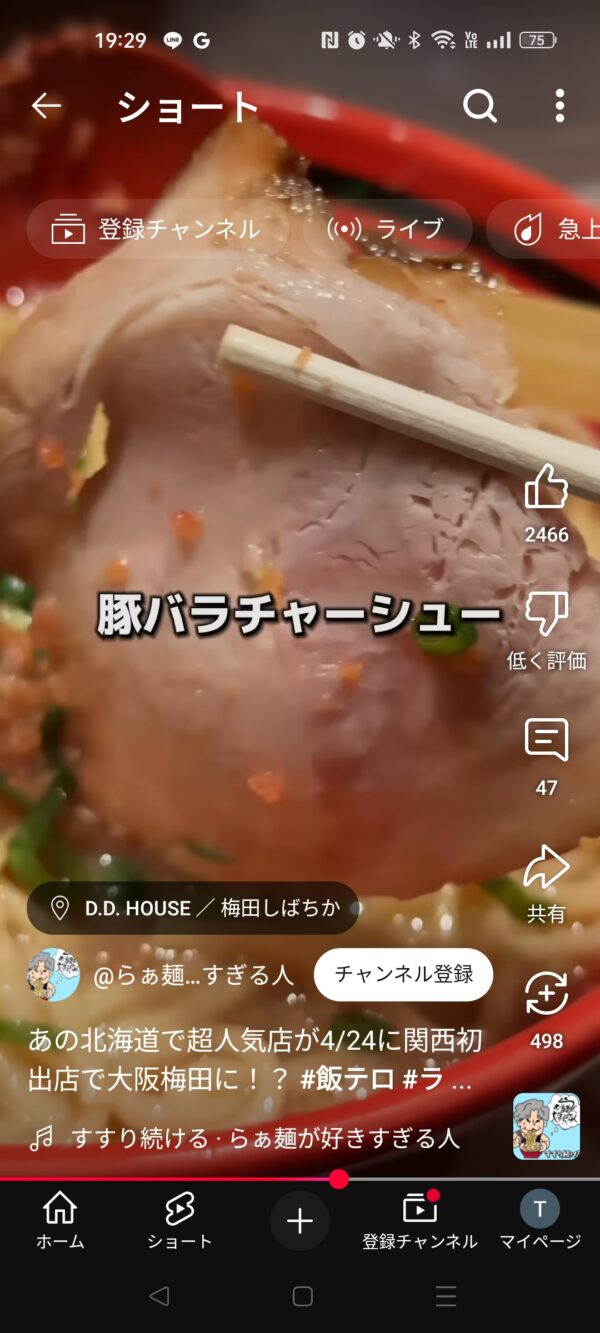
Task: Switch to the マイページ tab
Action: click(x=540, y=1221)
